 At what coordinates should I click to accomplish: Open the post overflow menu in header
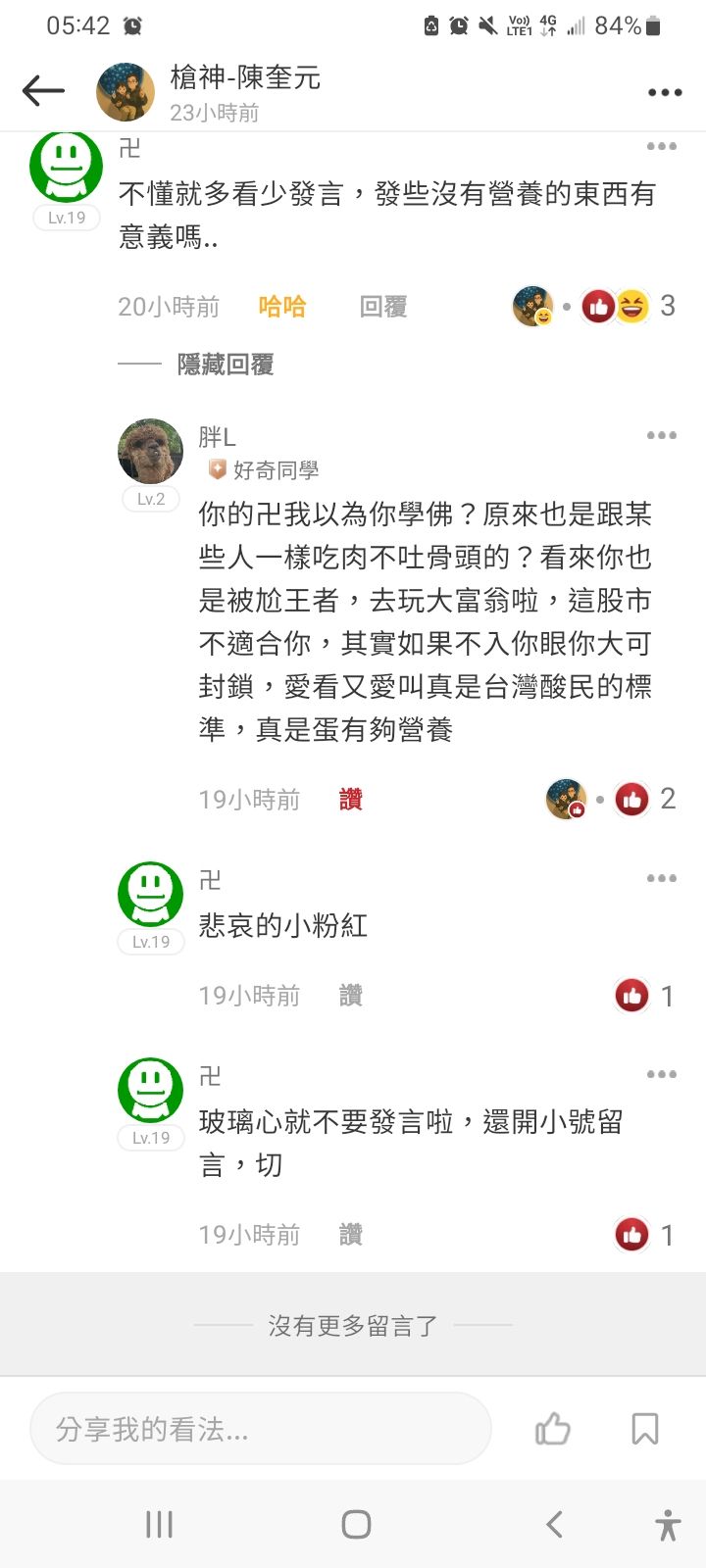tap(664, 92)
